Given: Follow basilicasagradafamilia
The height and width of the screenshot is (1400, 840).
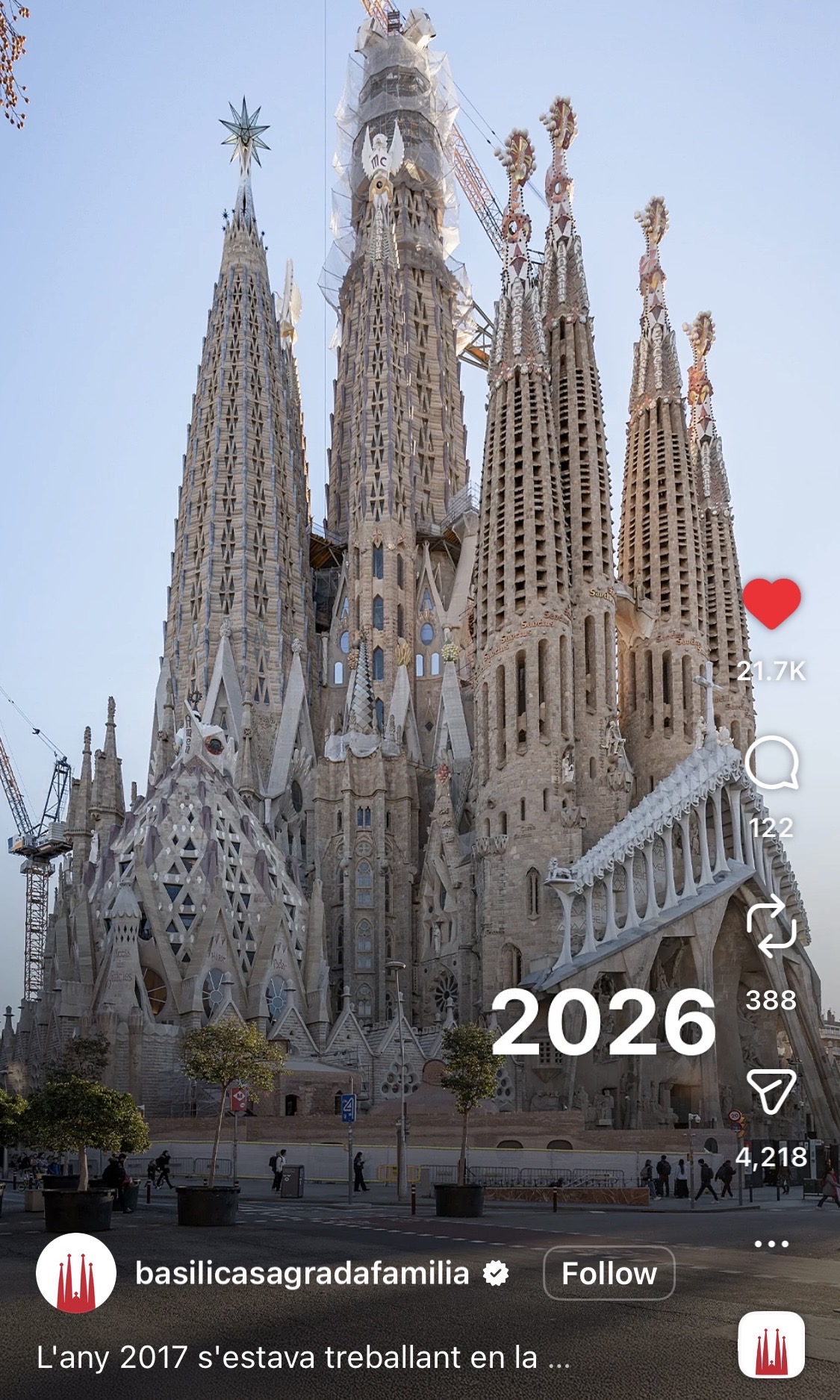Looking at the screenshot, I should click(609, 1273).
